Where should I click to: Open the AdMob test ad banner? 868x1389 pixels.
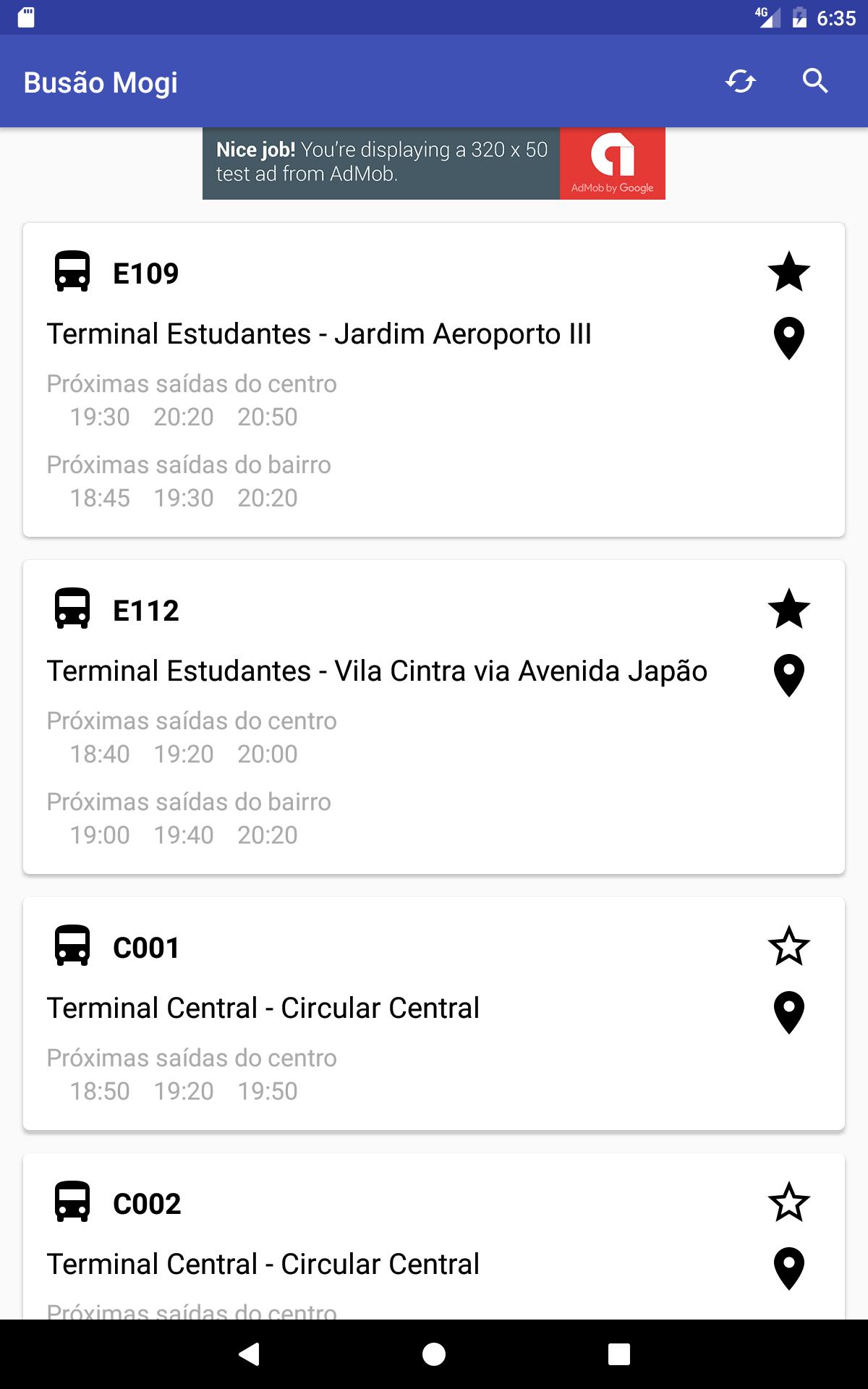[434, 163]
